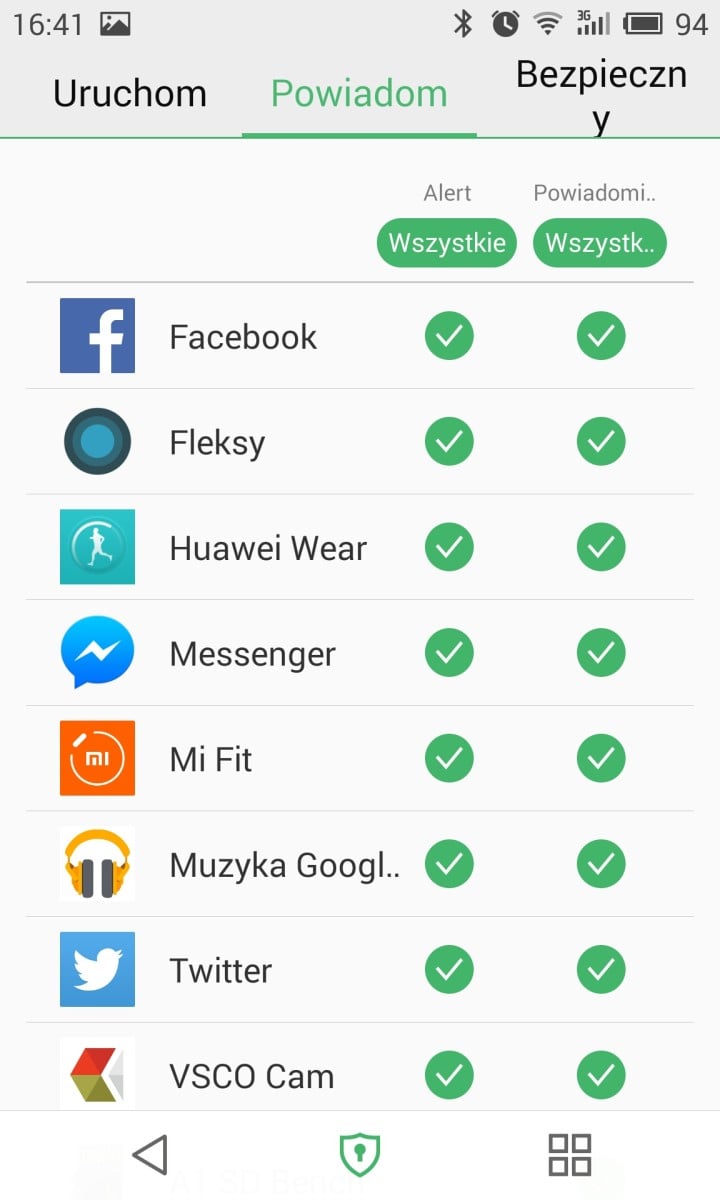The width and height of the screenshot is (720, 1200).
Task: Disable the Alert checkbox for Mi Fit
Action: (x=449, y=759)
